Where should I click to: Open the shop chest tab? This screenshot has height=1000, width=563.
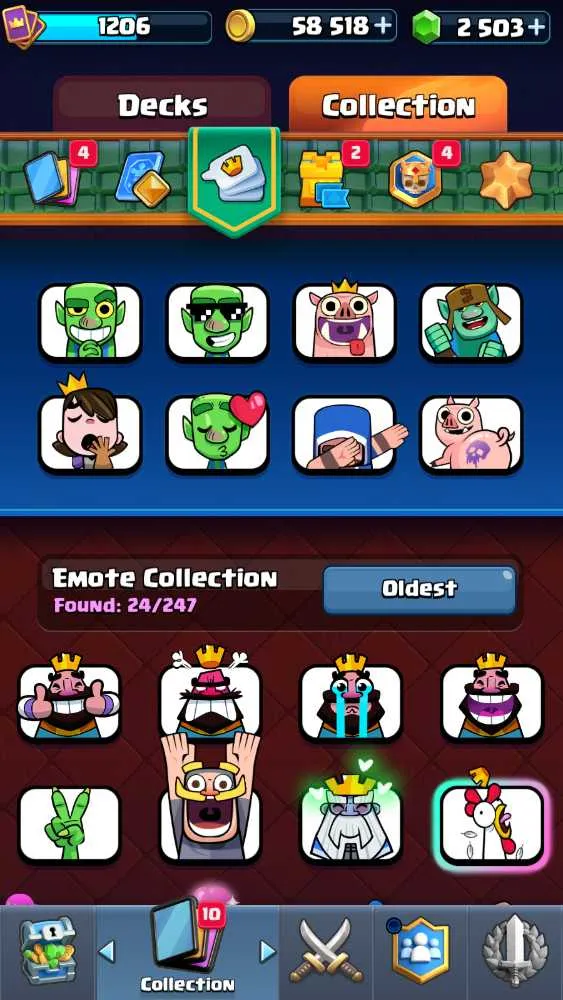tap(47, 952)
